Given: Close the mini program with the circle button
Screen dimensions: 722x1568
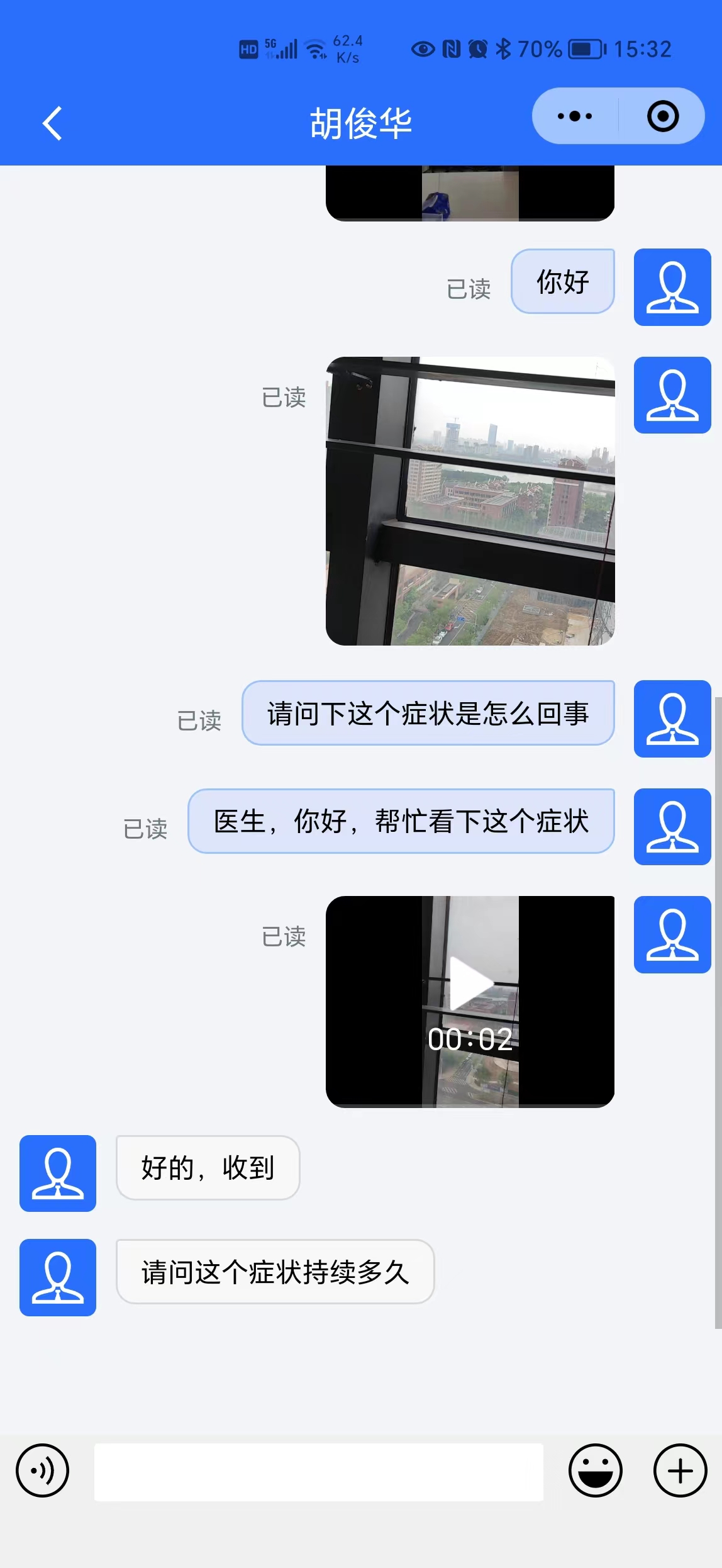Looking at the screenshot, I should tap(663, 116).
